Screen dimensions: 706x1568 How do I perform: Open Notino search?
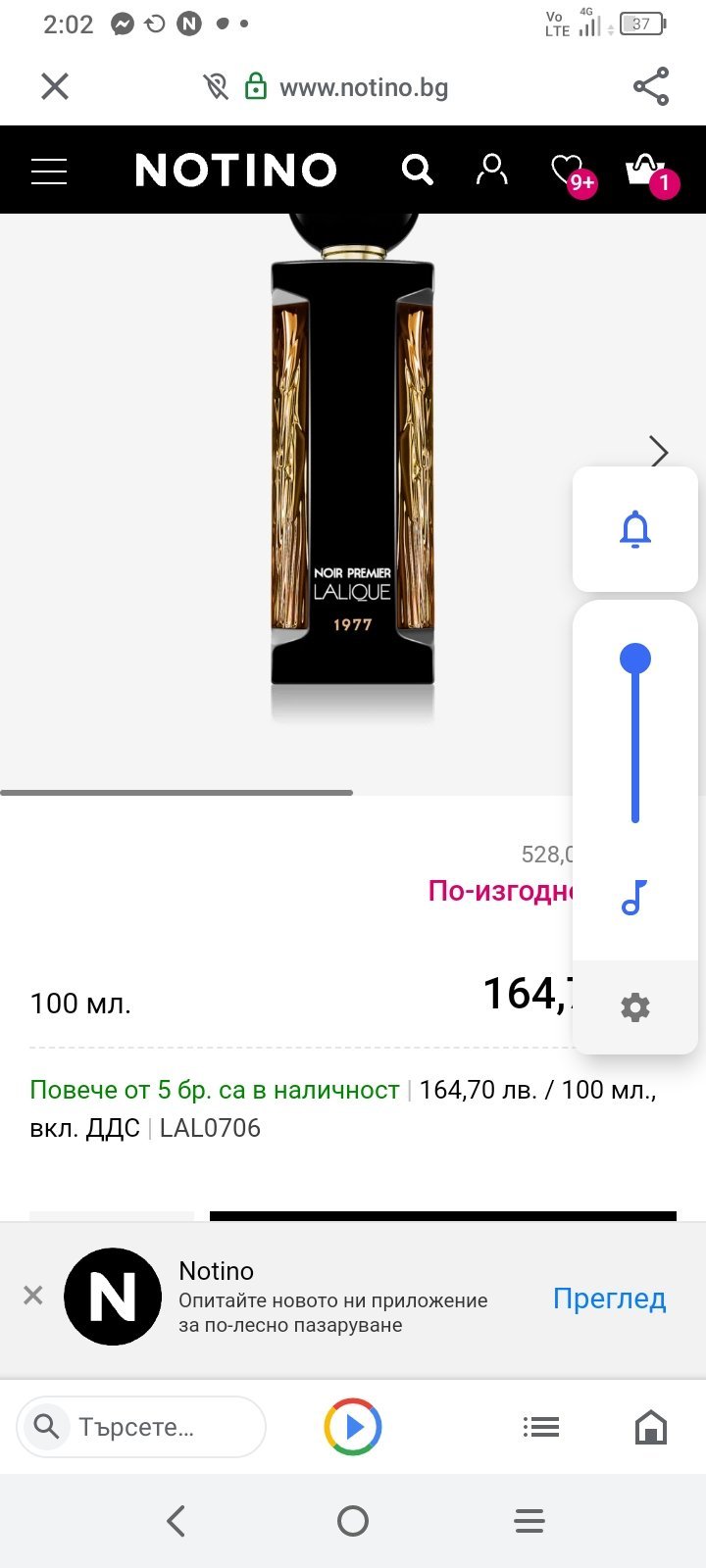417,171
